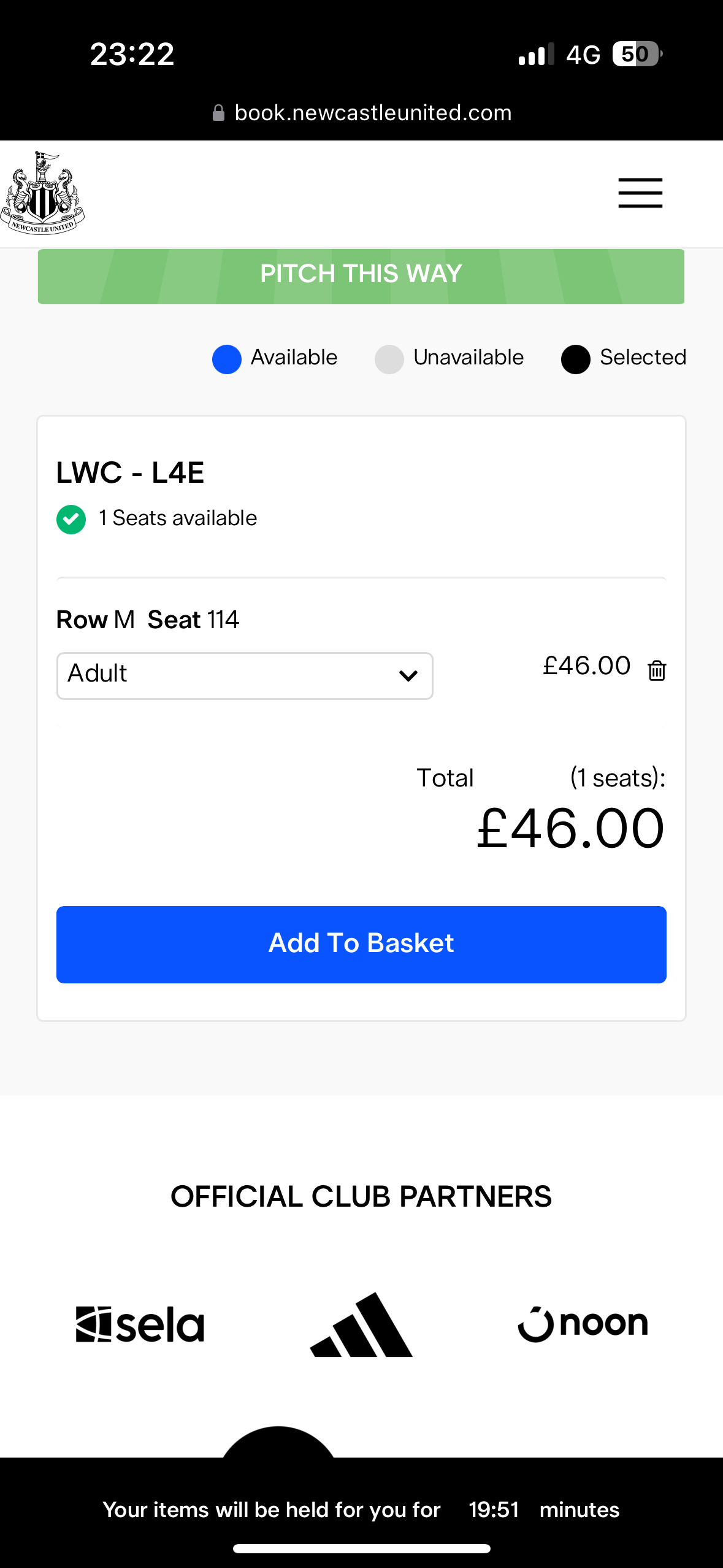The height and width of the screenshot is (1568, 723).
Task: Tap Add To Basket
Action: [x=361, y=944]
